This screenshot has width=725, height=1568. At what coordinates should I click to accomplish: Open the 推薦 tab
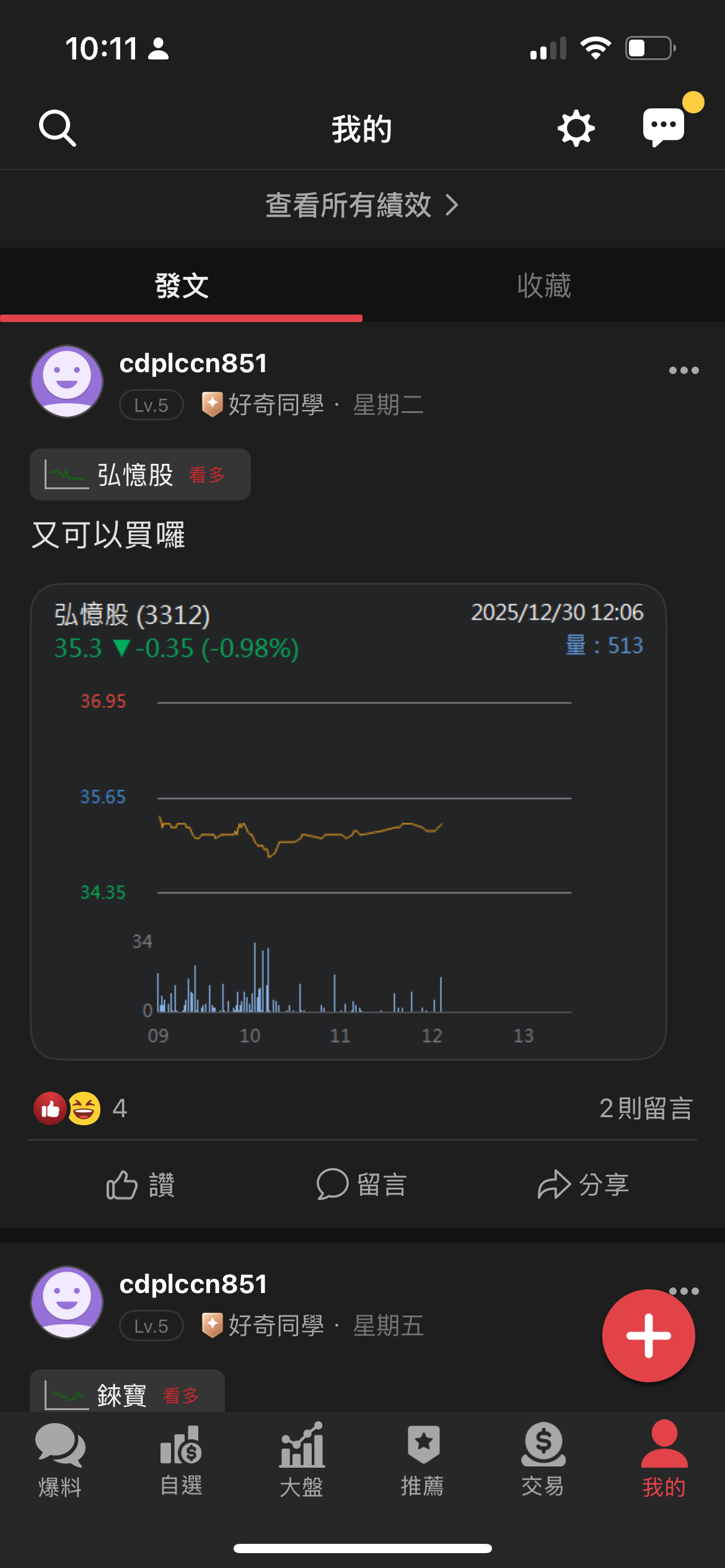tap(423, 1460)
